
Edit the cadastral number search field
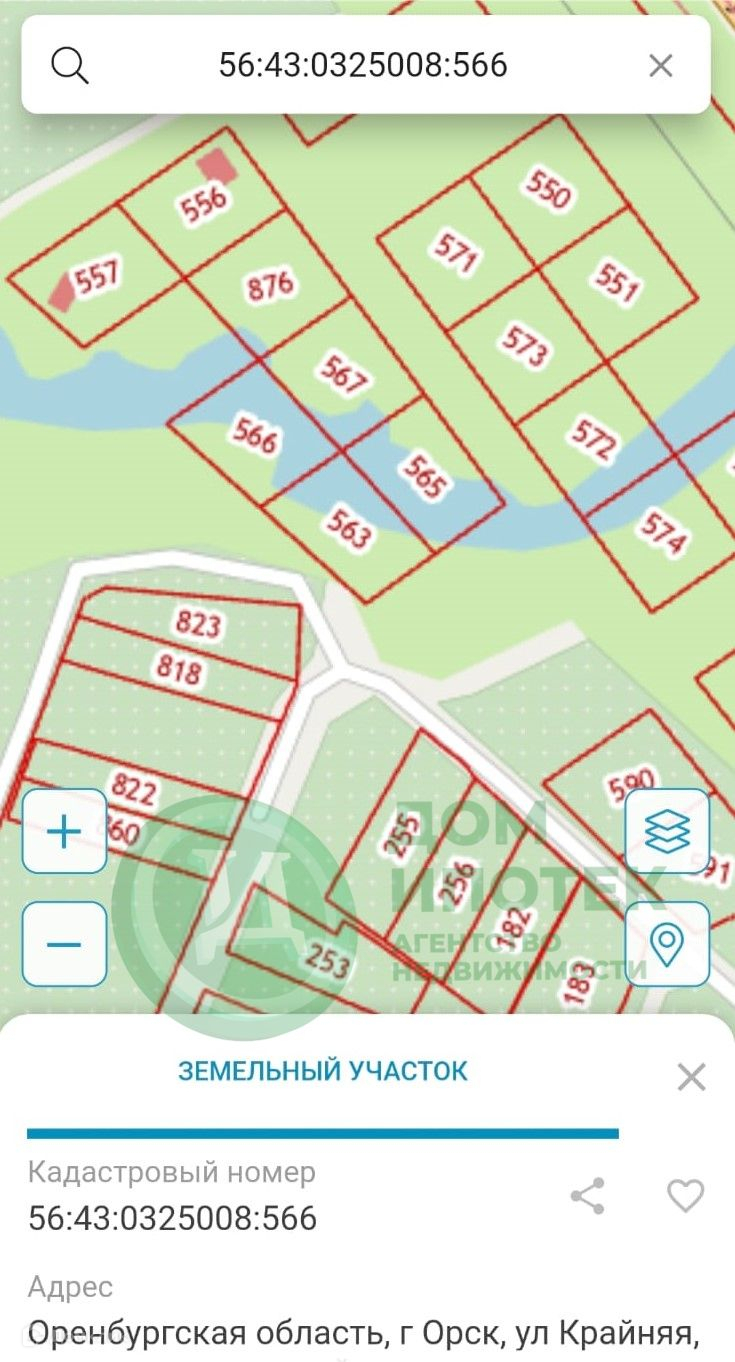pos(363,66)
